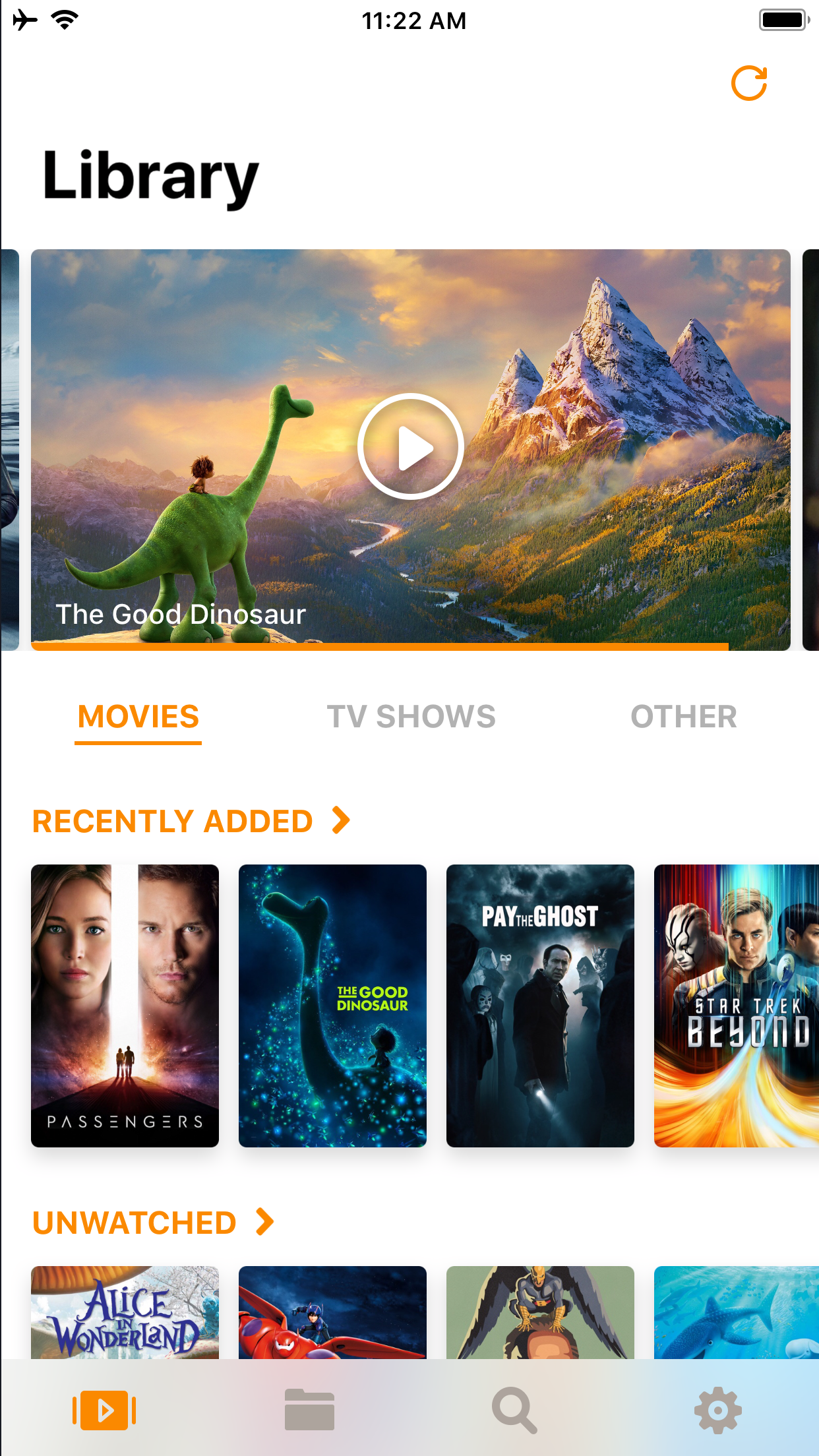
Task: Open the settings gear tab
Action: (x=718, y=1410)
